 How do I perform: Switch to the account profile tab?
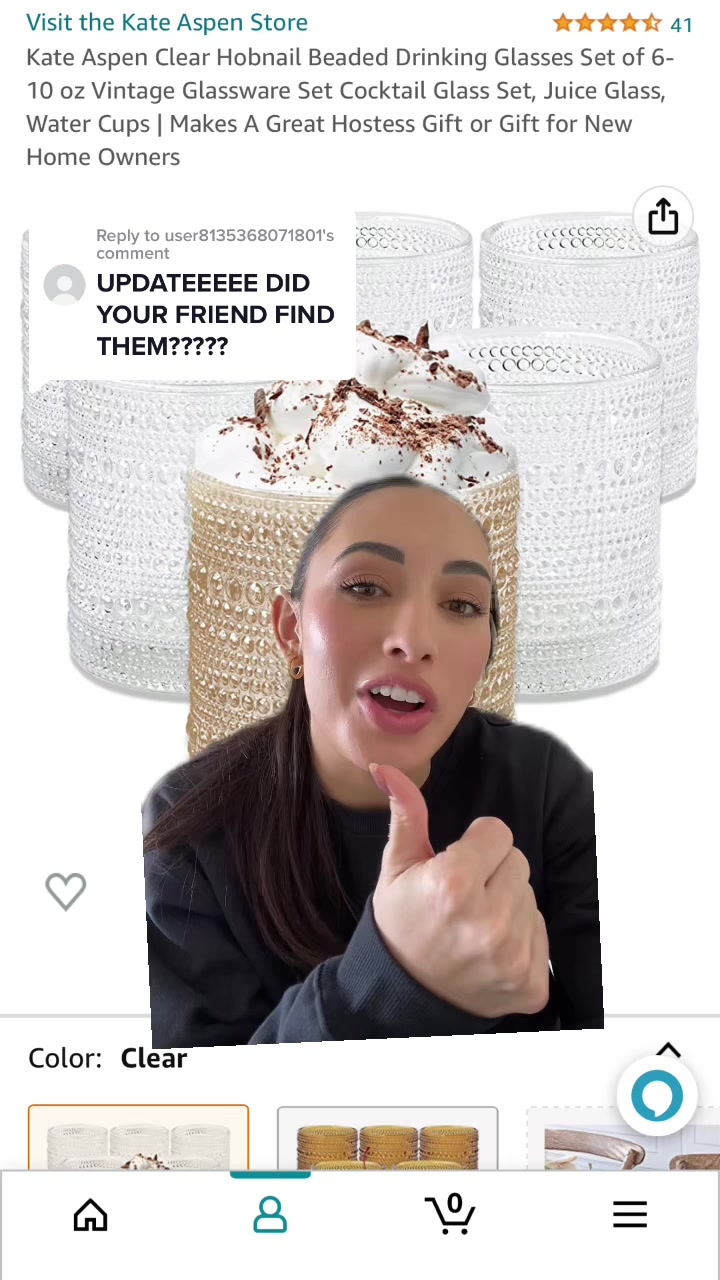tap(270, 1215)
